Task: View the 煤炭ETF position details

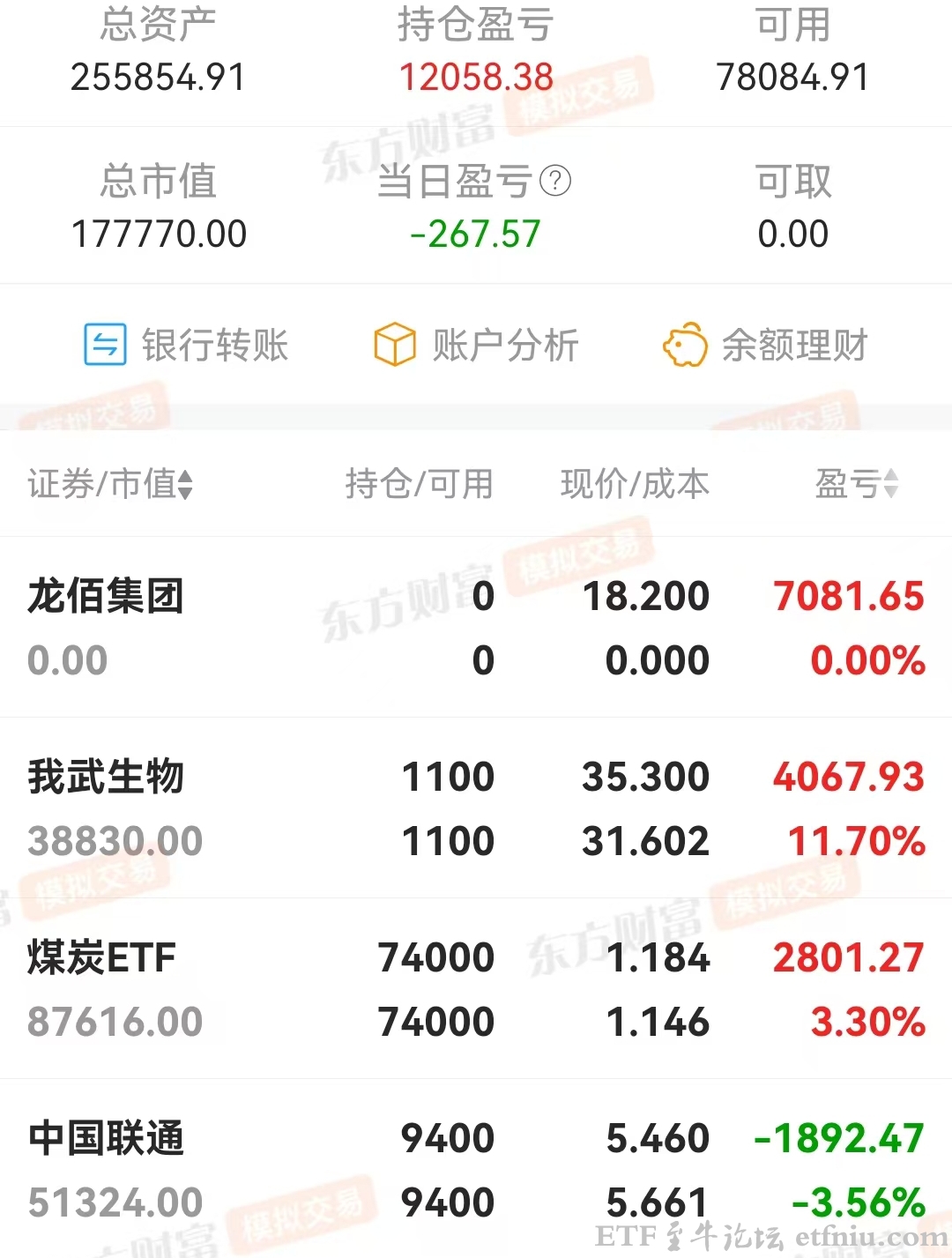Action: pyautogui.click(x=476, y=988)
